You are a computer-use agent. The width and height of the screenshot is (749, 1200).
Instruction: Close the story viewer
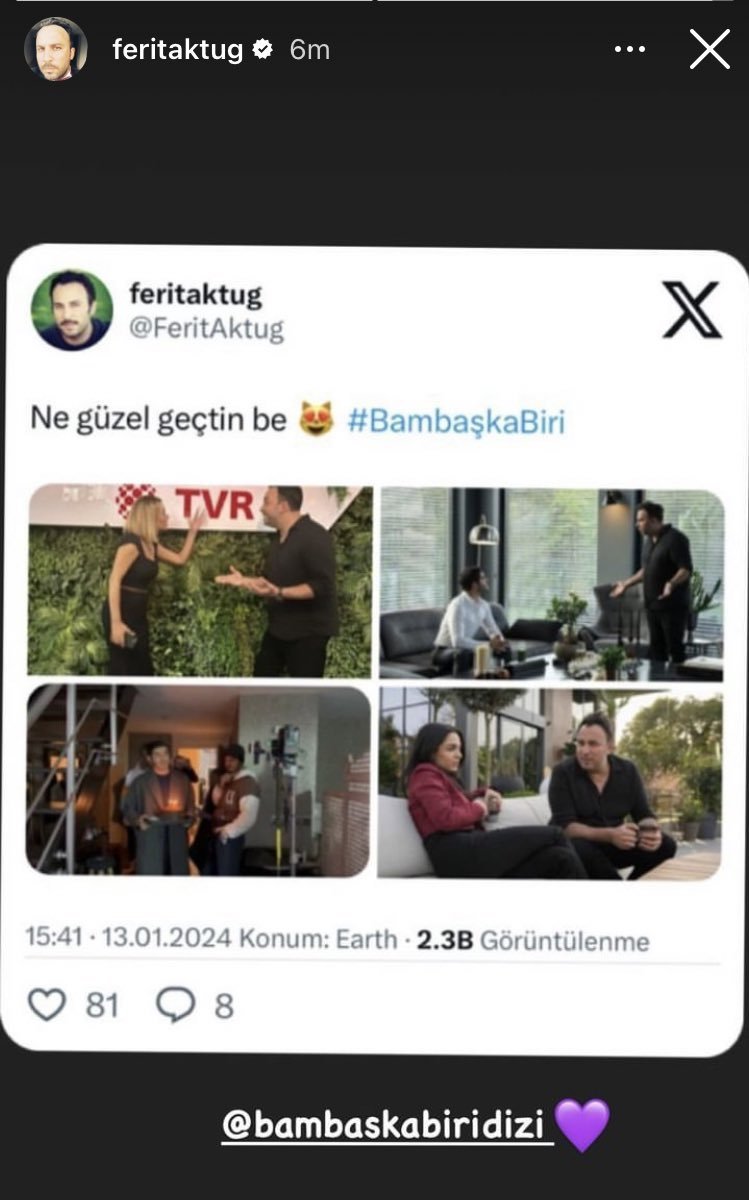[x=709, y=49]
